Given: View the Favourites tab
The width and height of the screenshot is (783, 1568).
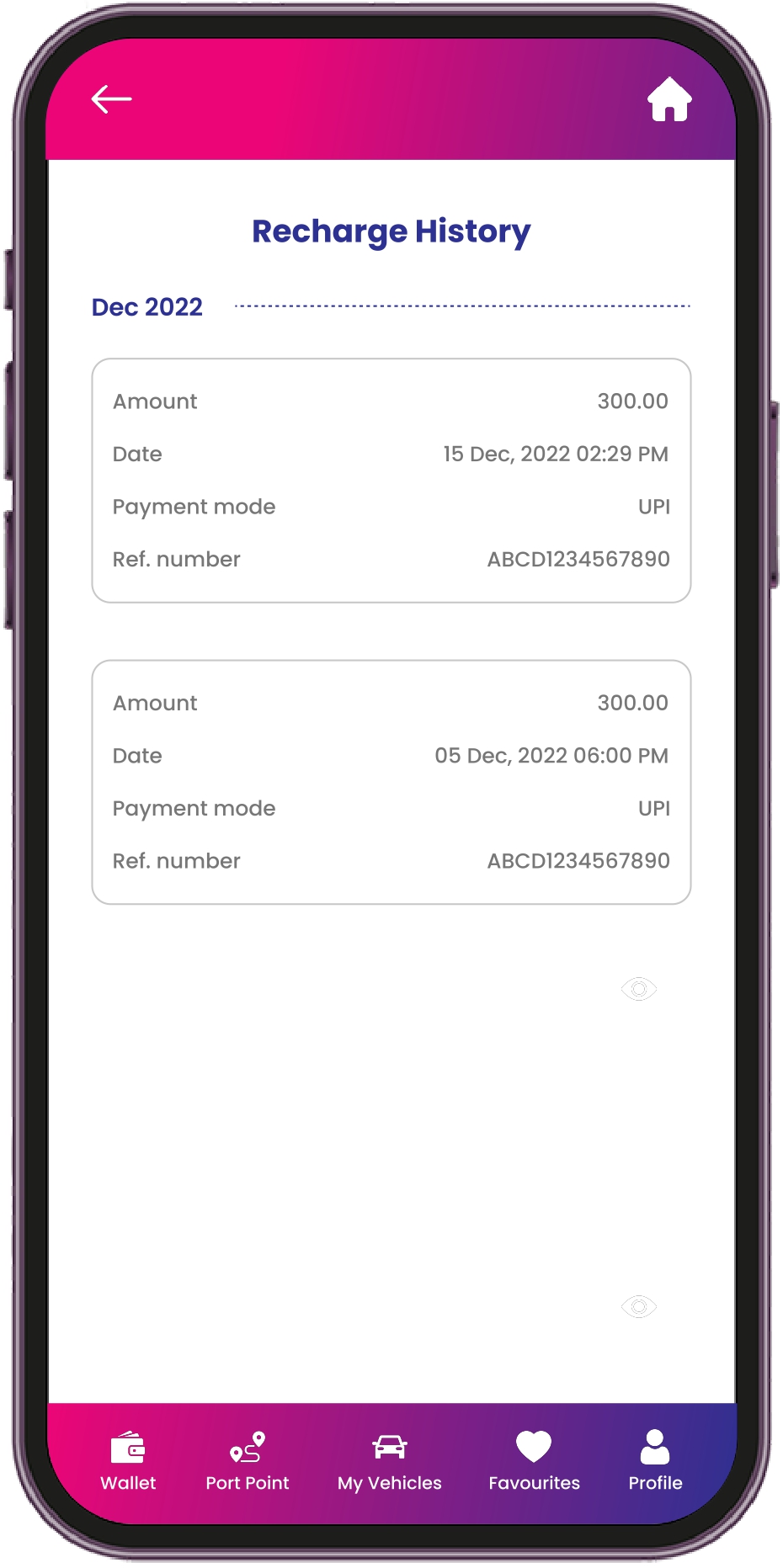Looking at the screenshot, I should click(x=534, y=1462).
